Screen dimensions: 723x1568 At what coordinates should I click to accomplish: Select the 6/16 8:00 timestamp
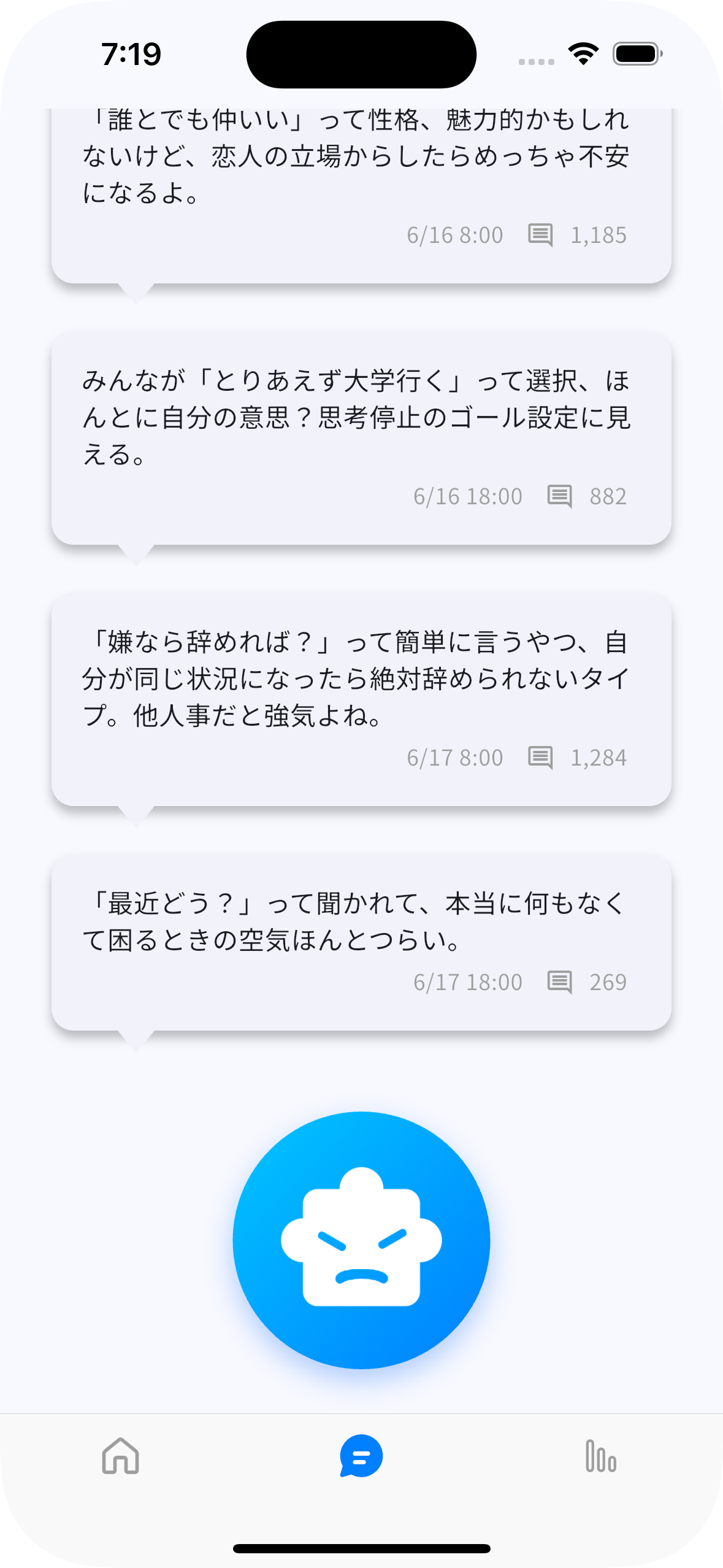click(454, 234)
